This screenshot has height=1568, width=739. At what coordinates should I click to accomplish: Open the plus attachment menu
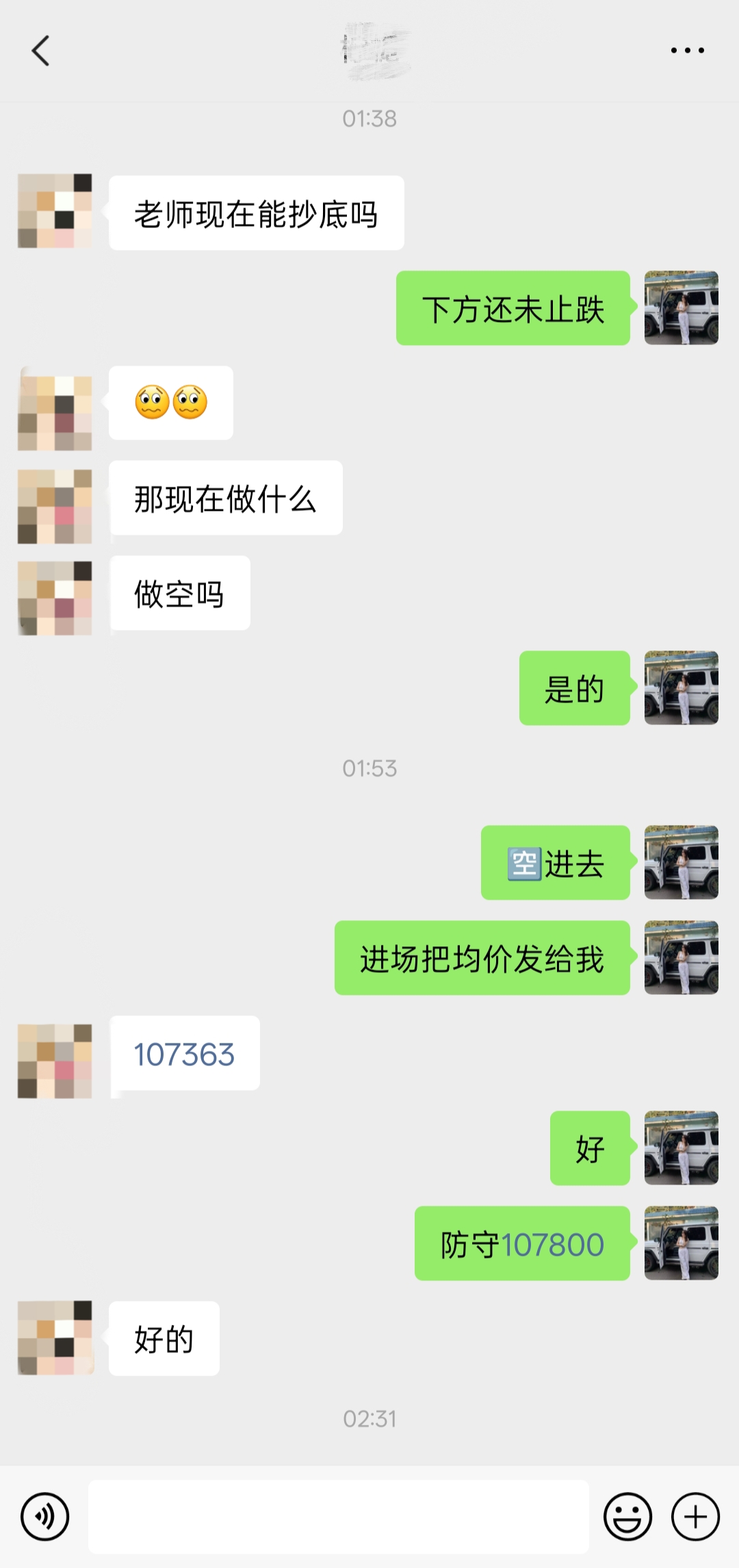[695, 1517]
